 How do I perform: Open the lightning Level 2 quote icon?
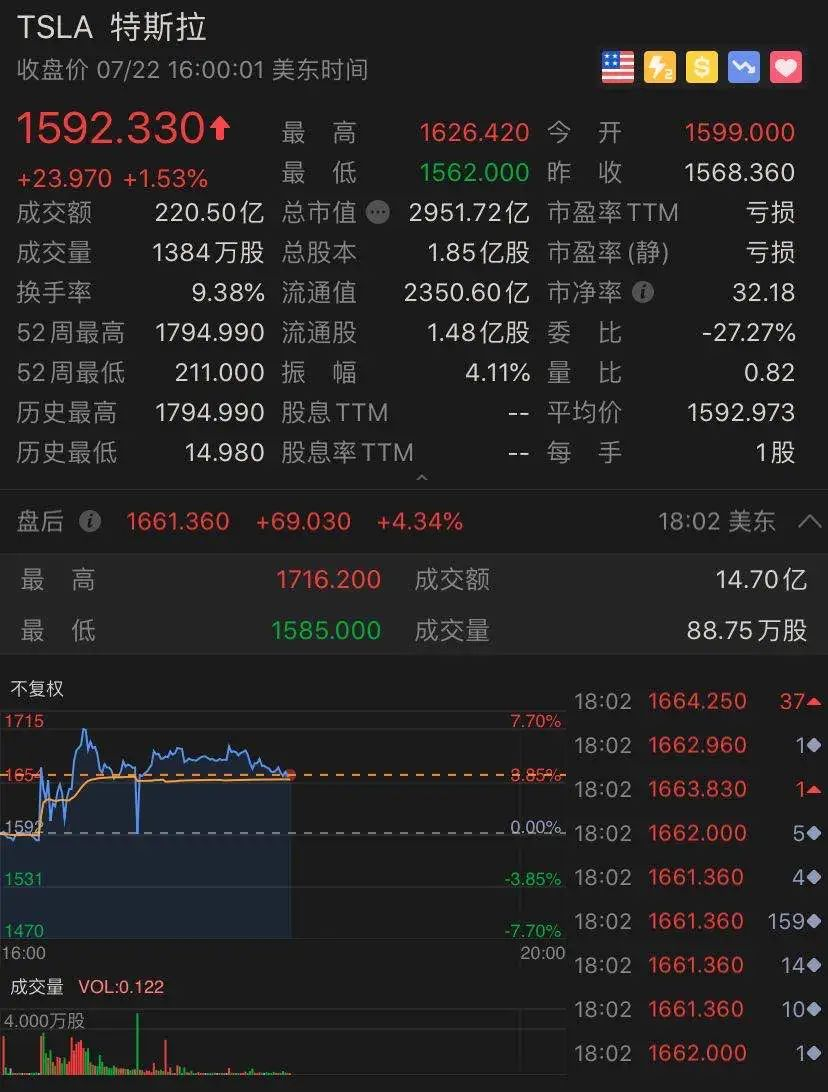(x=660, y=67)
